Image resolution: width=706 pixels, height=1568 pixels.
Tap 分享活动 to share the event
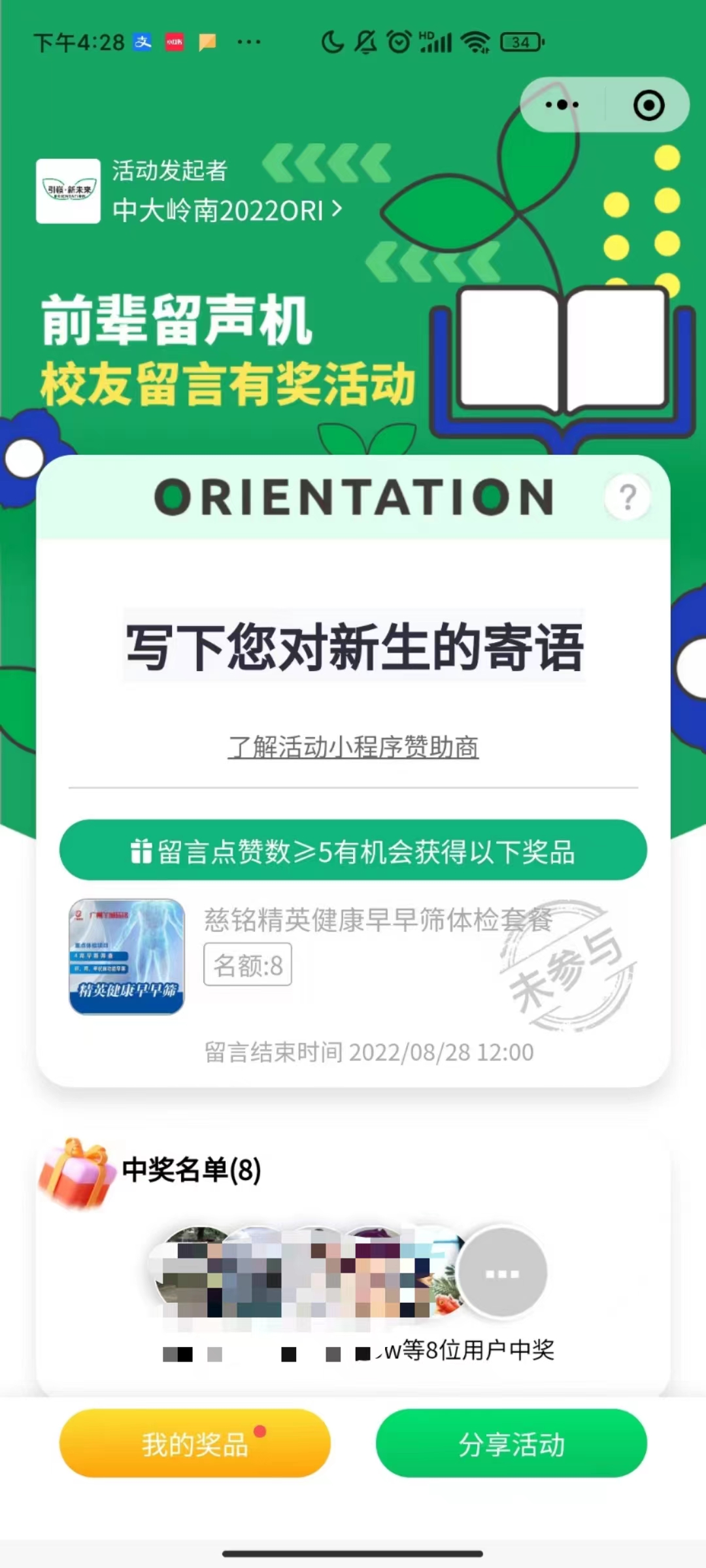click(x=511, y=1444)
